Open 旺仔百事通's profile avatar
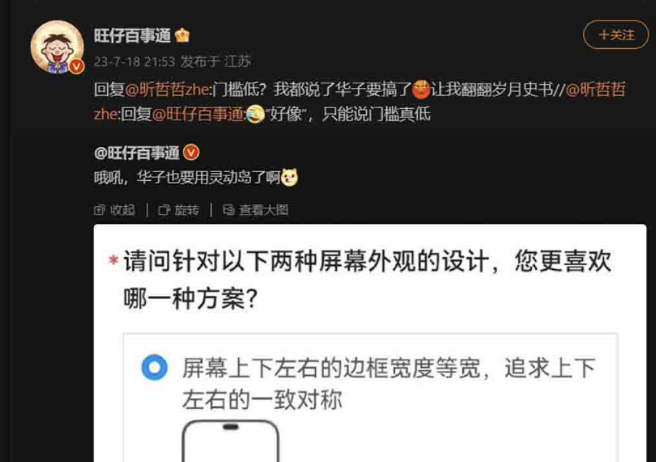The image size is (656, 462). point(57,46)
